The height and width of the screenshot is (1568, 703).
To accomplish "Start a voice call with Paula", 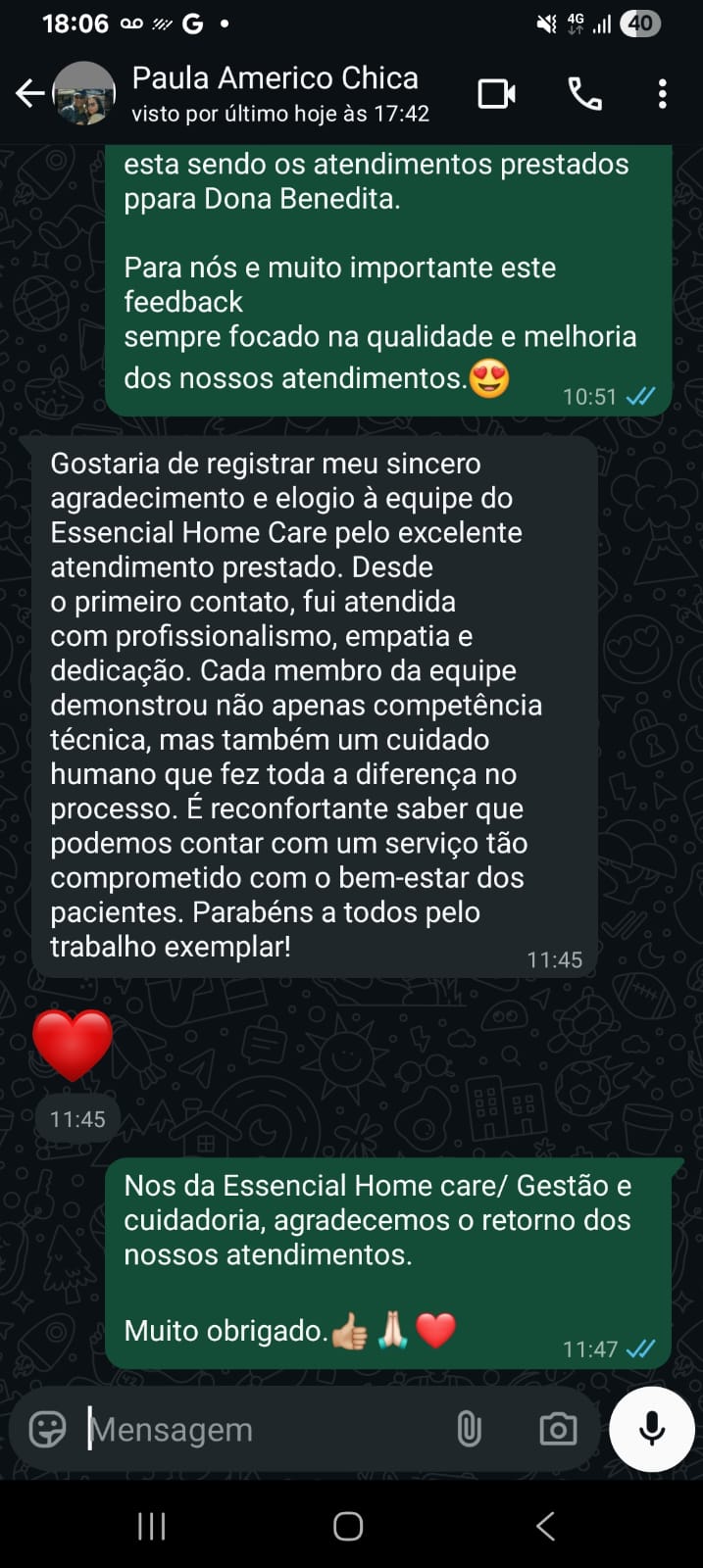I will (585, 94).
